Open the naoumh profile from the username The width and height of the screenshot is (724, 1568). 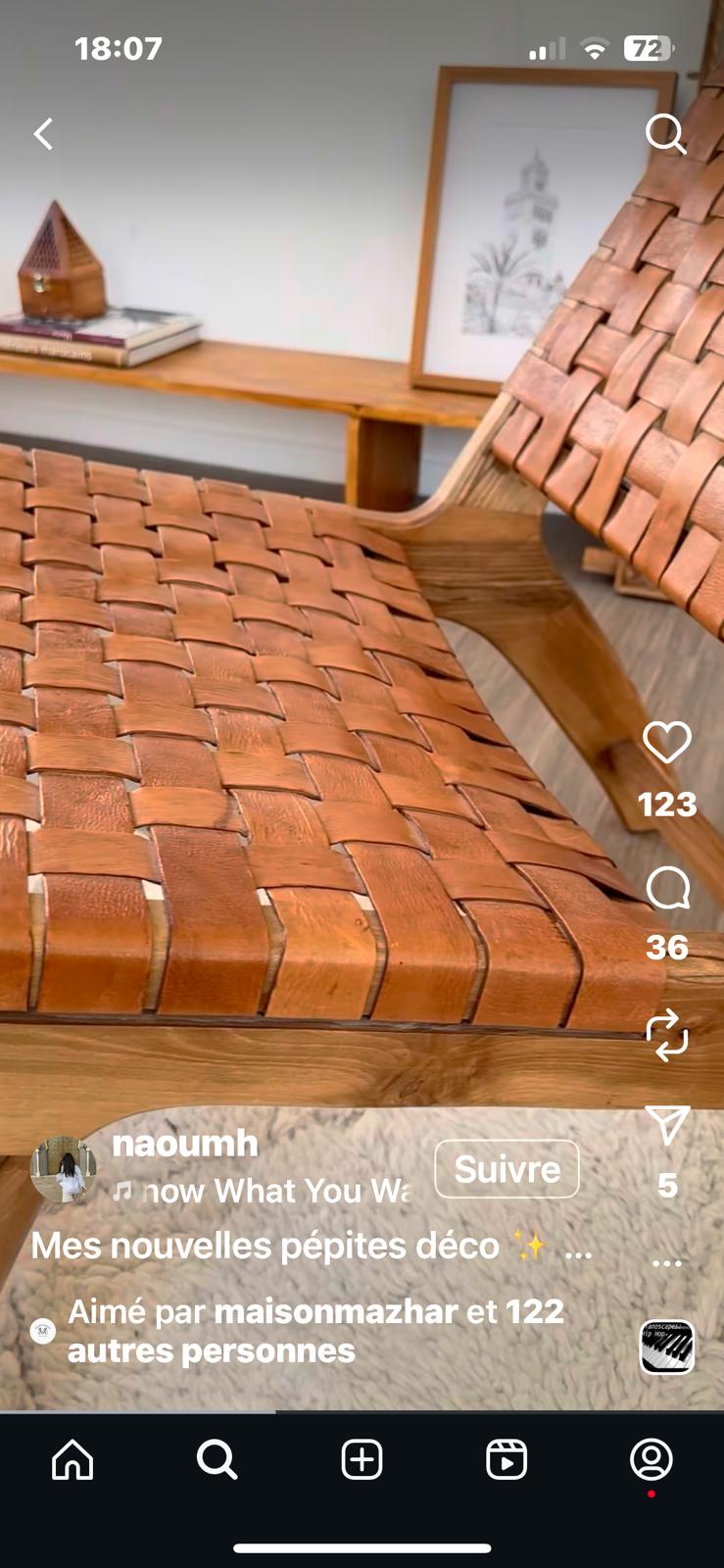[185, 1143]
